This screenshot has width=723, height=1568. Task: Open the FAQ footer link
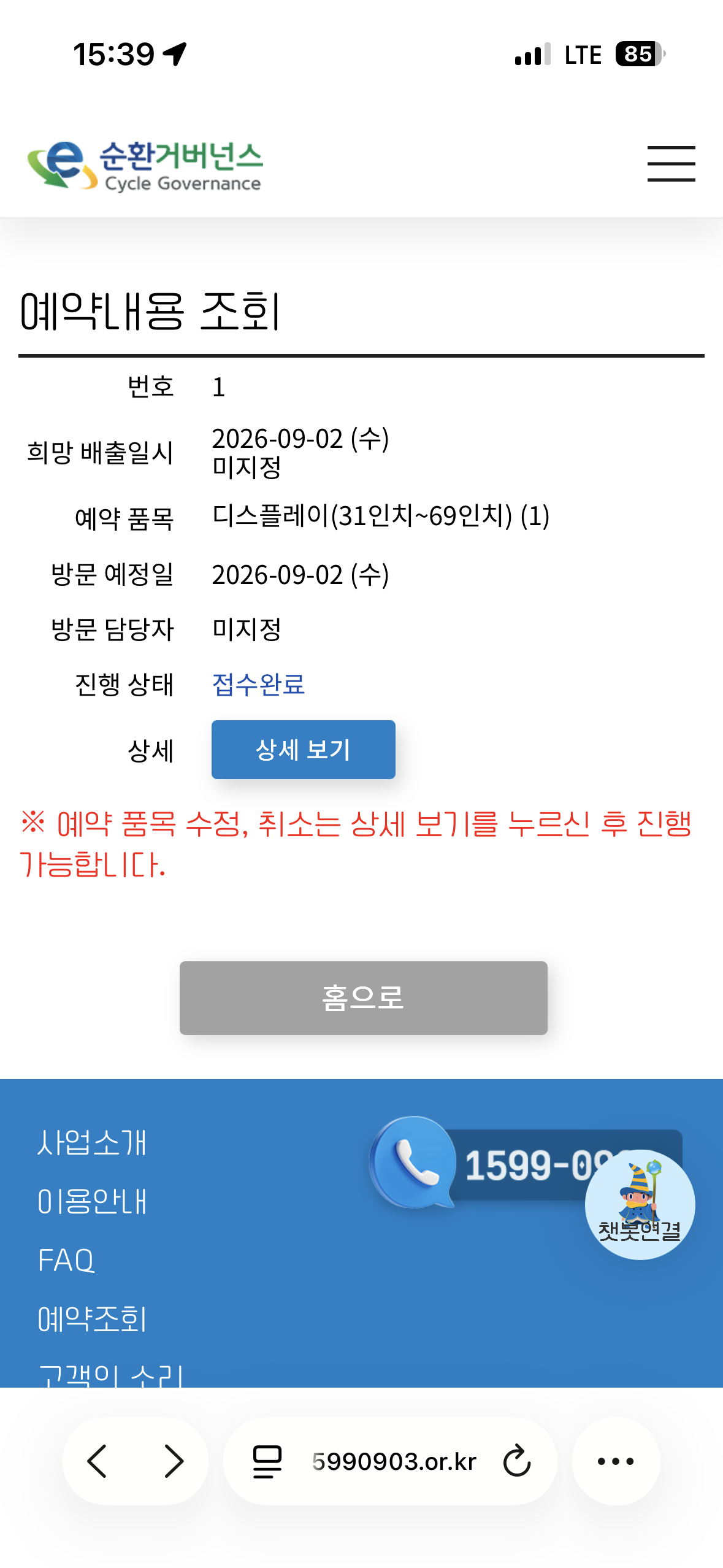point(66,1260)
